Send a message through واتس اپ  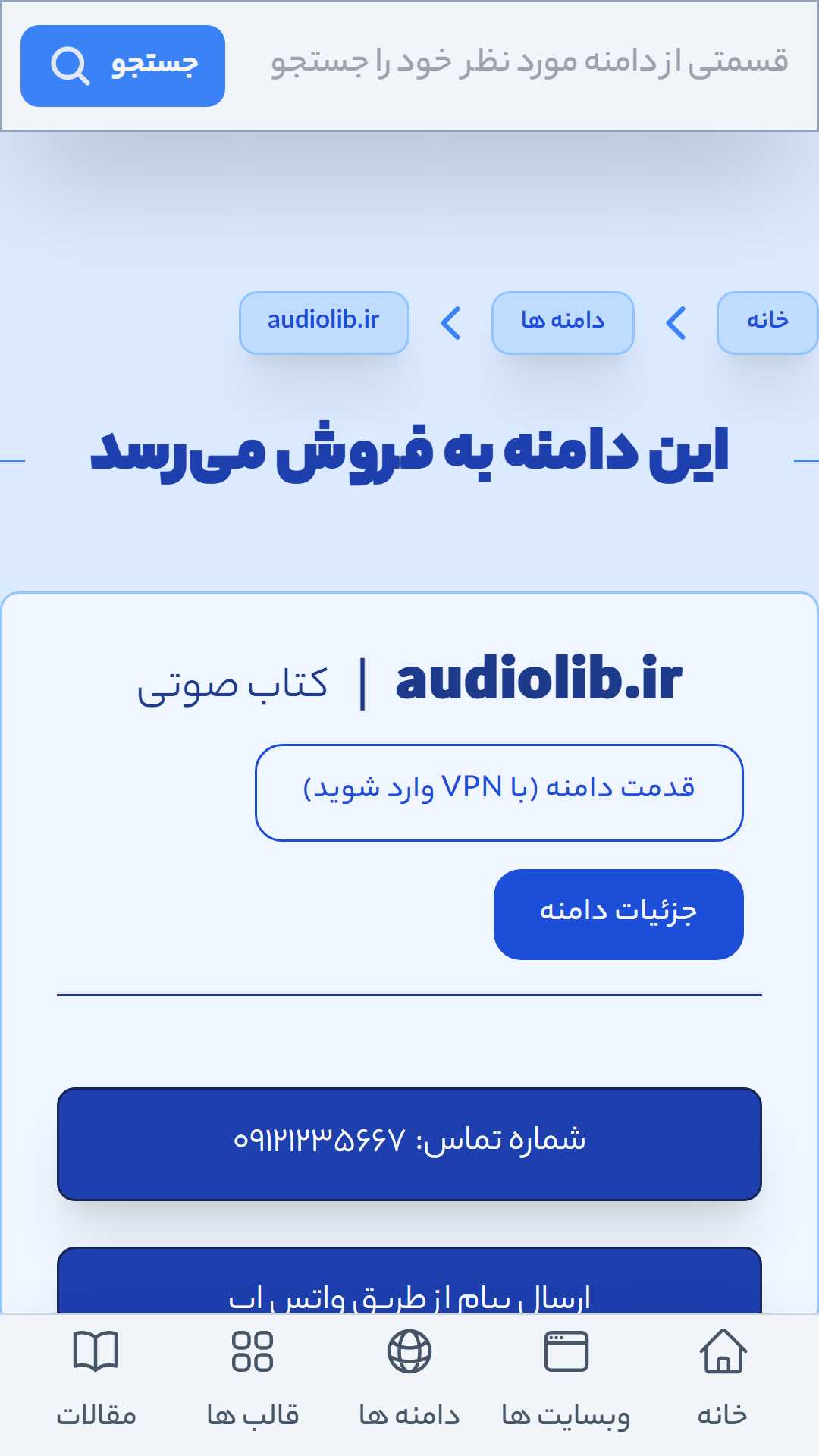[x=409, y=1282]
